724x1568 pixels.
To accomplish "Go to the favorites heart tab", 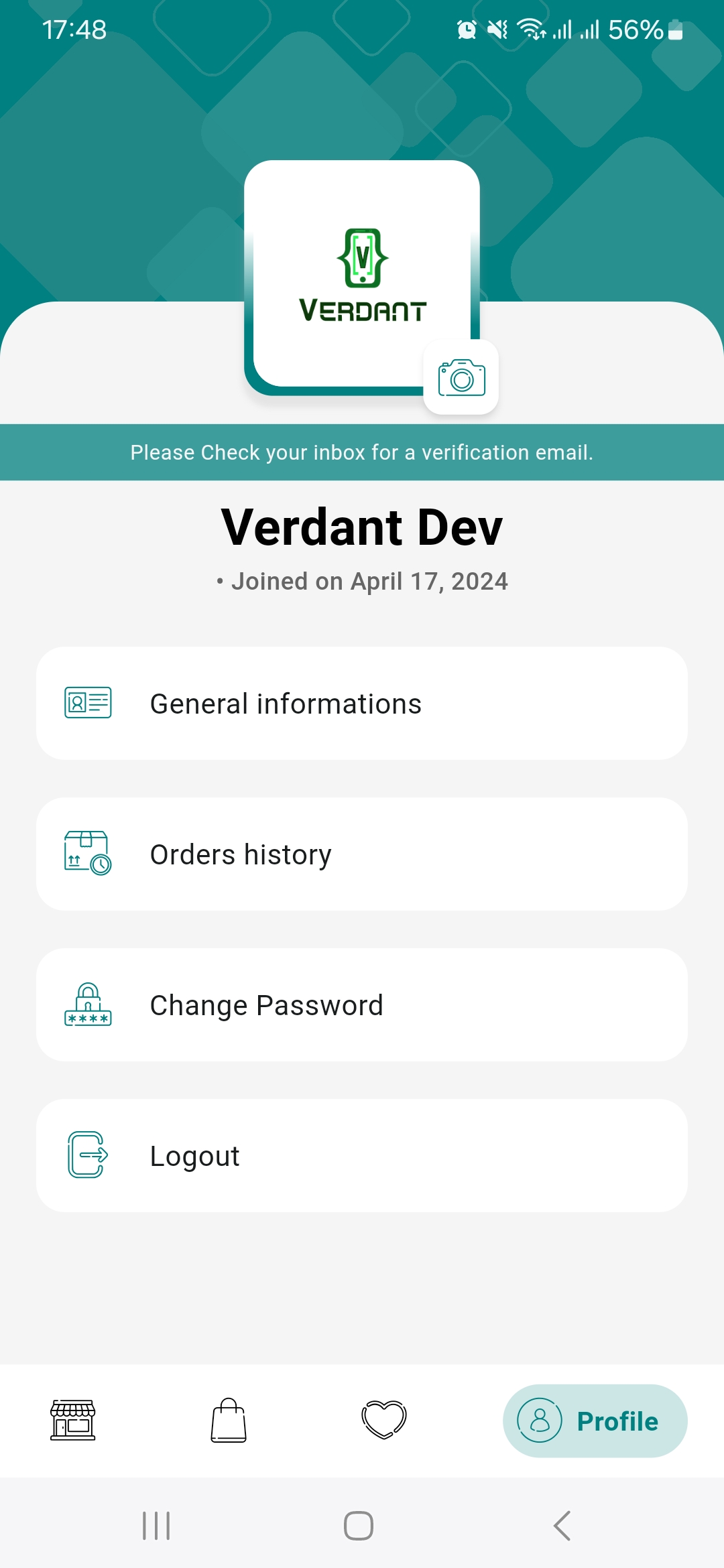I will pos(384,1420).
